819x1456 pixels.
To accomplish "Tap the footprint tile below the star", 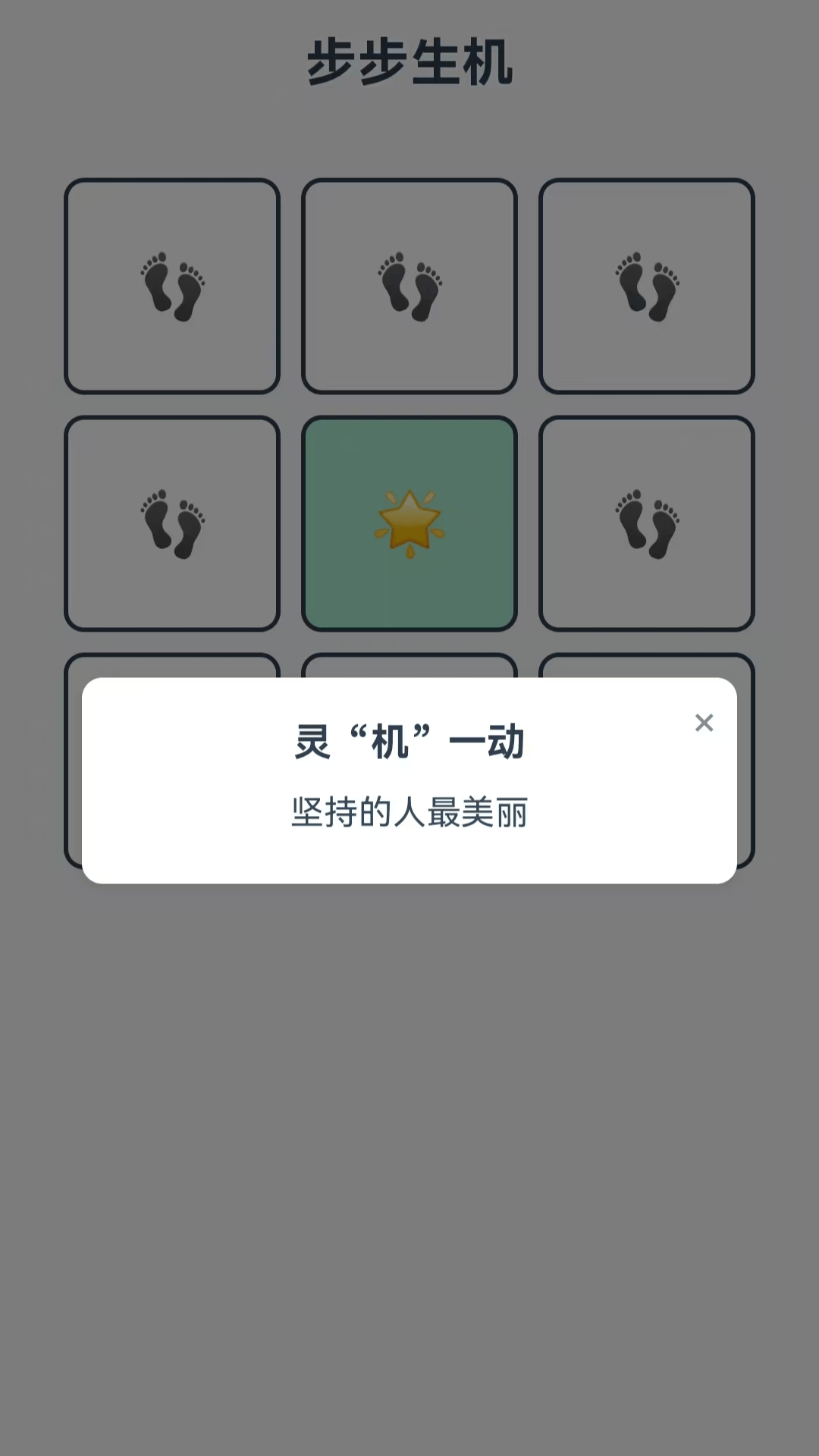I will 409,666.
